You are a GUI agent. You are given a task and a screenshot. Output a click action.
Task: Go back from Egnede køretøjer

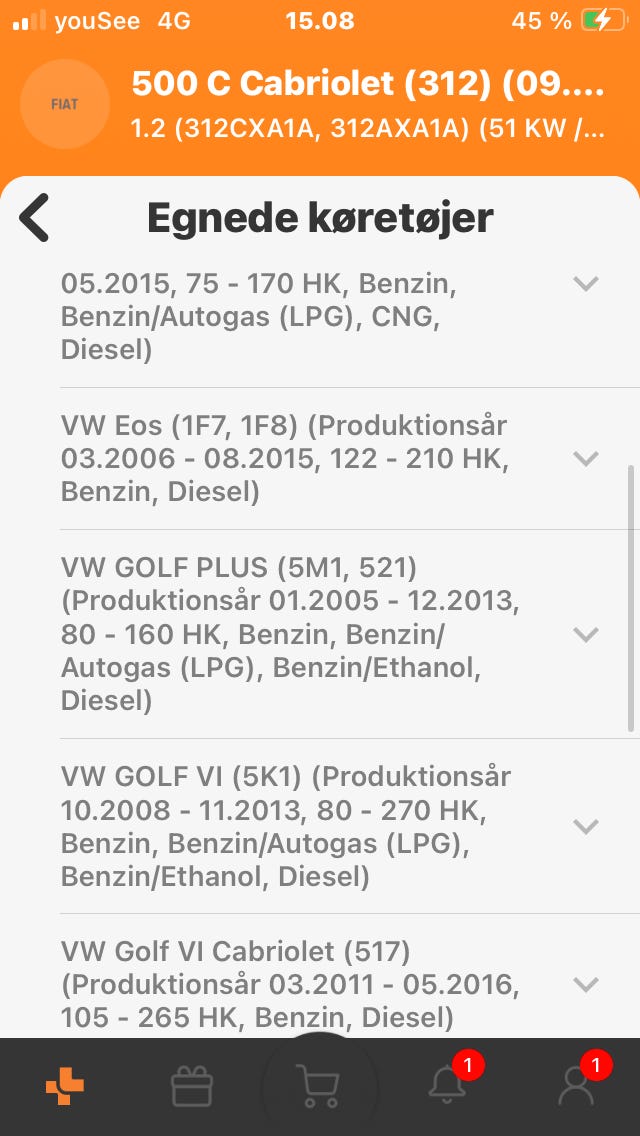(x=35, y=218)
